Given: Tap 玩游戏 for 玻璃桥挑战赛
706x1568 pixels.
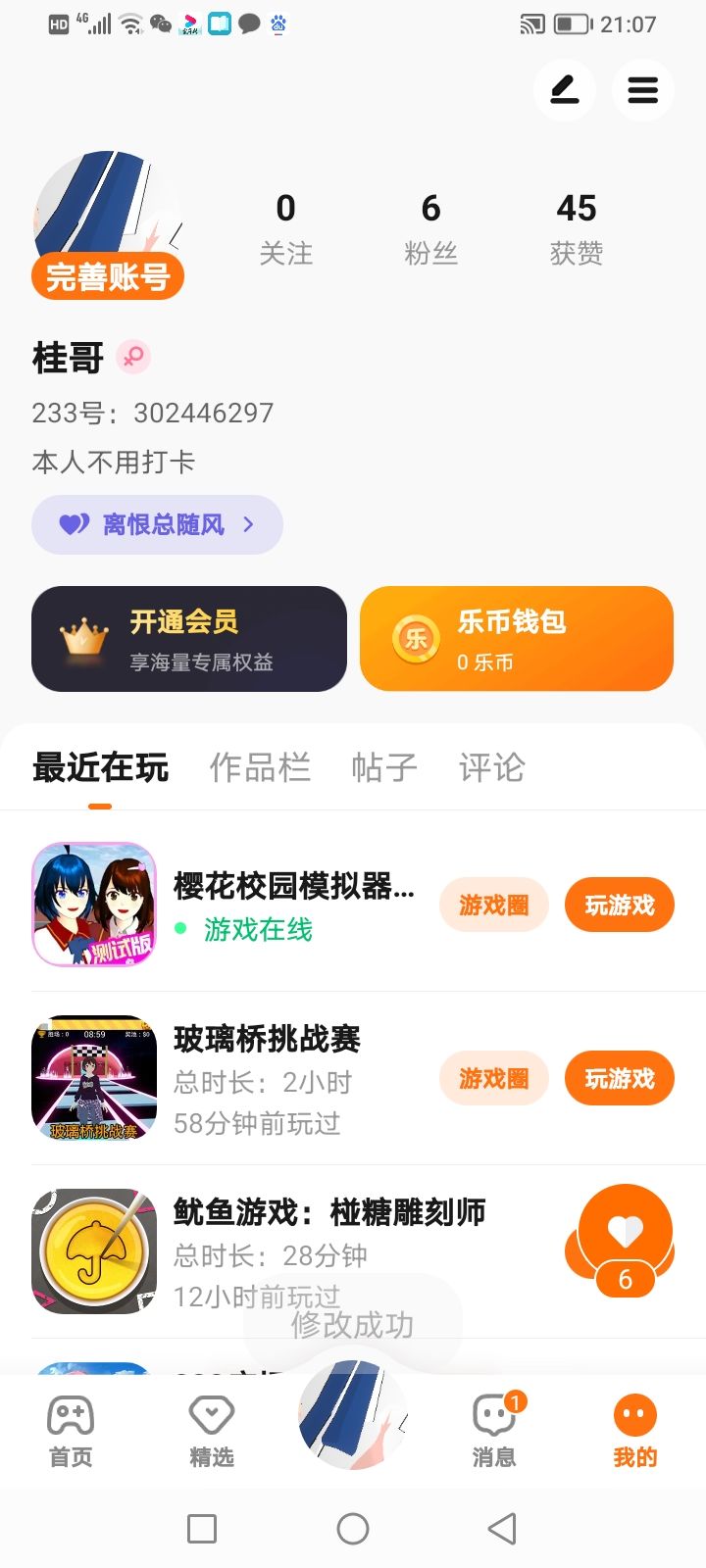Looking at the screenshot, I should coord(620,1078).
